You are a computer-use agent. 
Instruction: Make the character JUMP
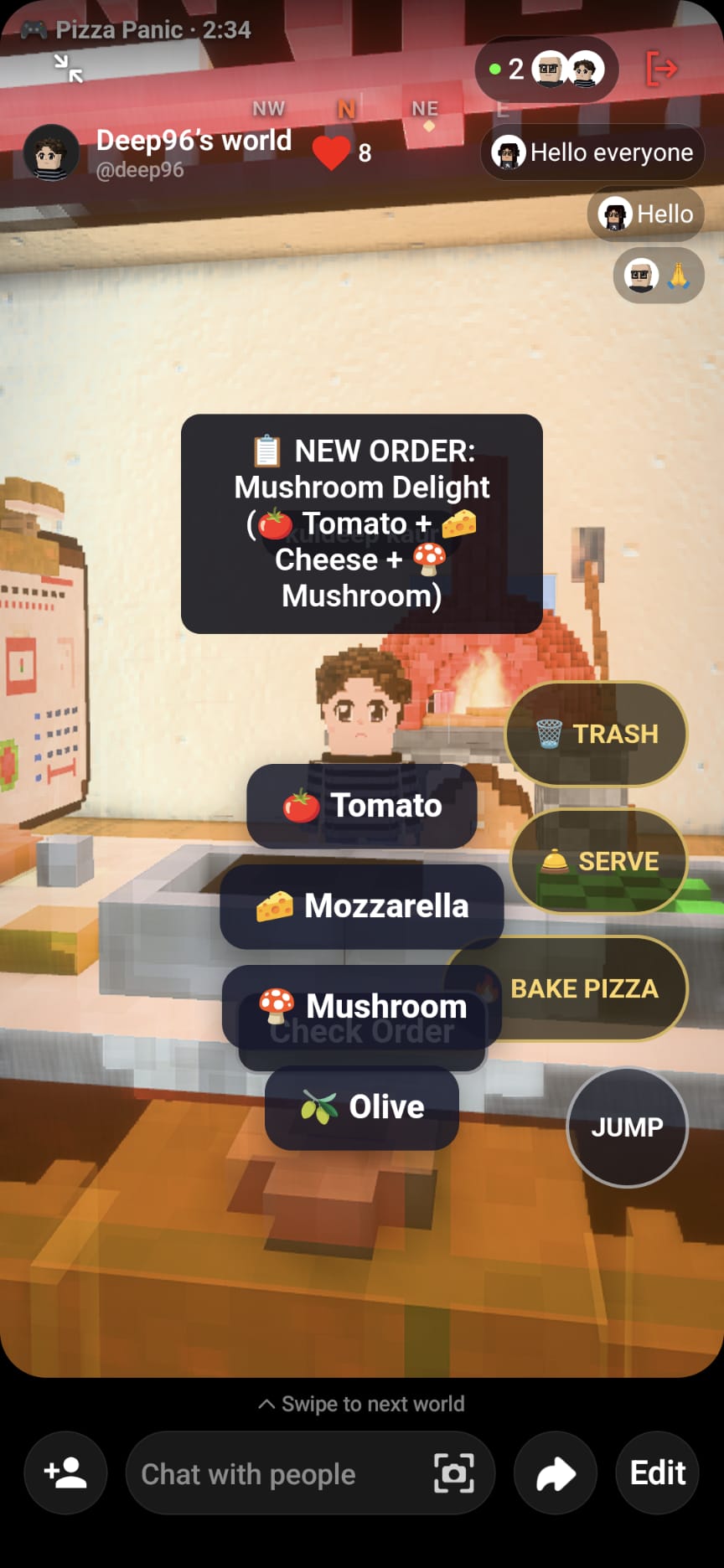(627, 1127)
